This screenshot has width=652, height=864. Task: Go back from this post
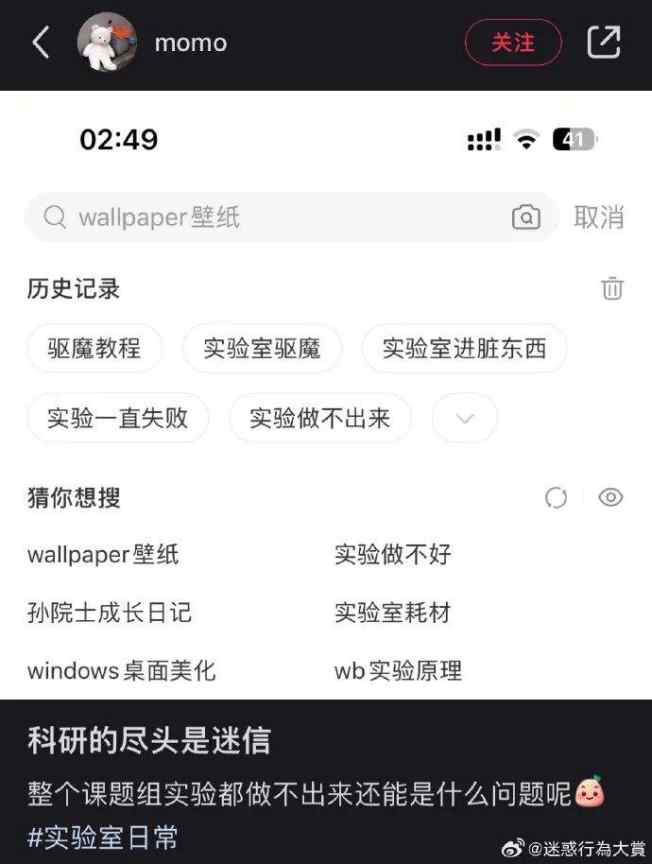[41, 43]
